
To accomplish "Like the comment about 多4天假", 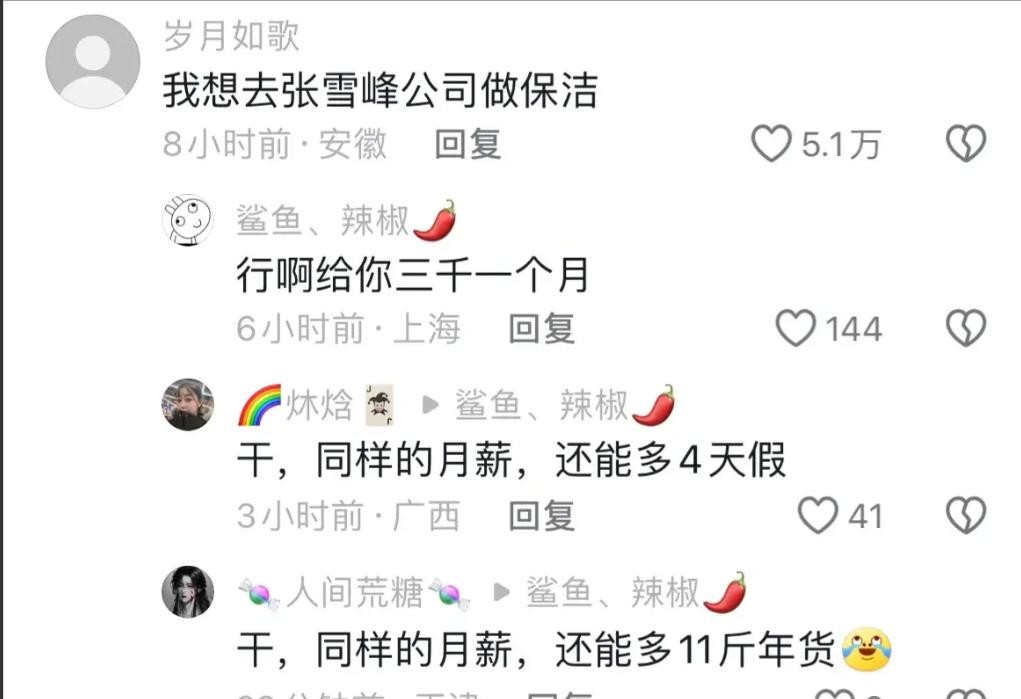I will click(x=818, y=516).
